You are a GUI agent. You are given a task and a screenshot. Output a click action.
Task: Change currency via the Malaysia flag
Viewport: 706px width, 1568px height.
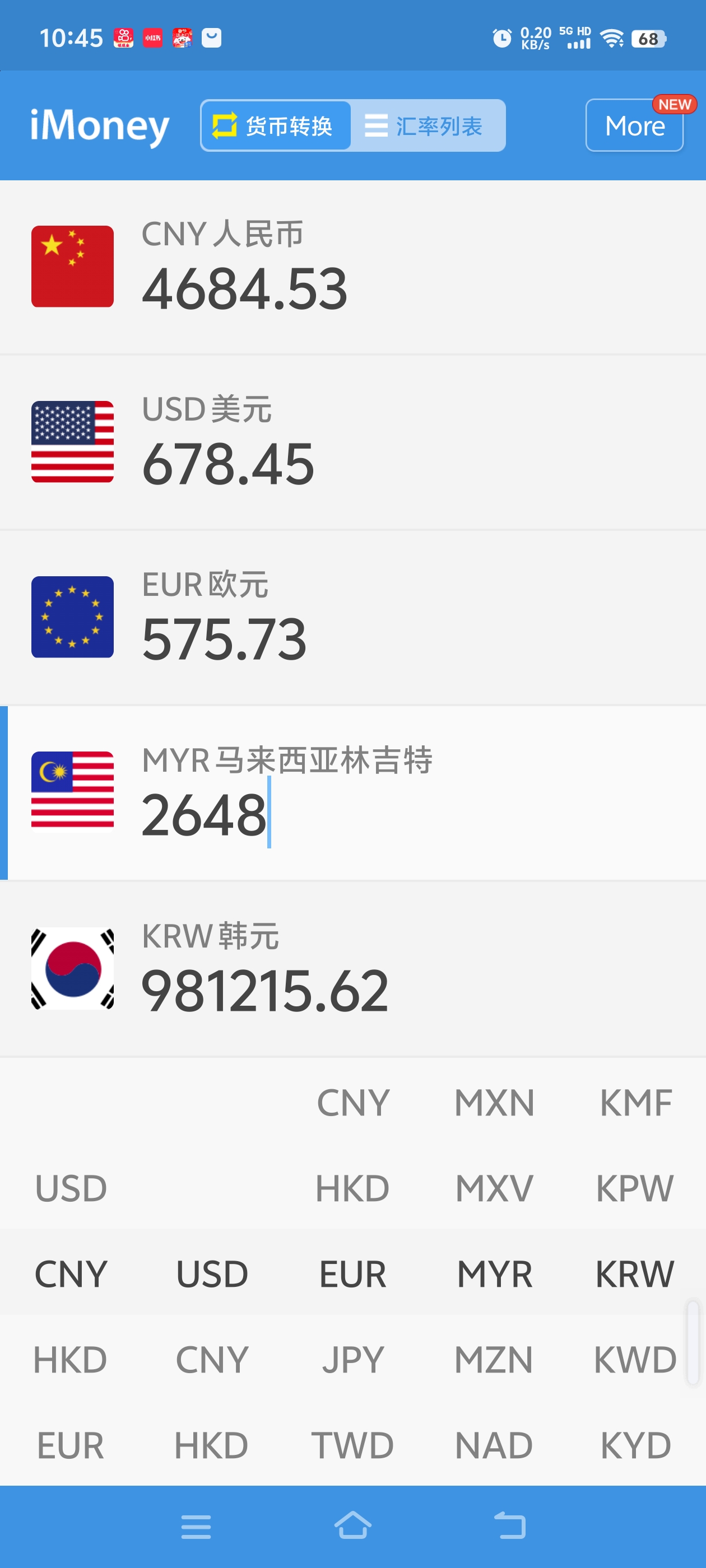[72, 790]
